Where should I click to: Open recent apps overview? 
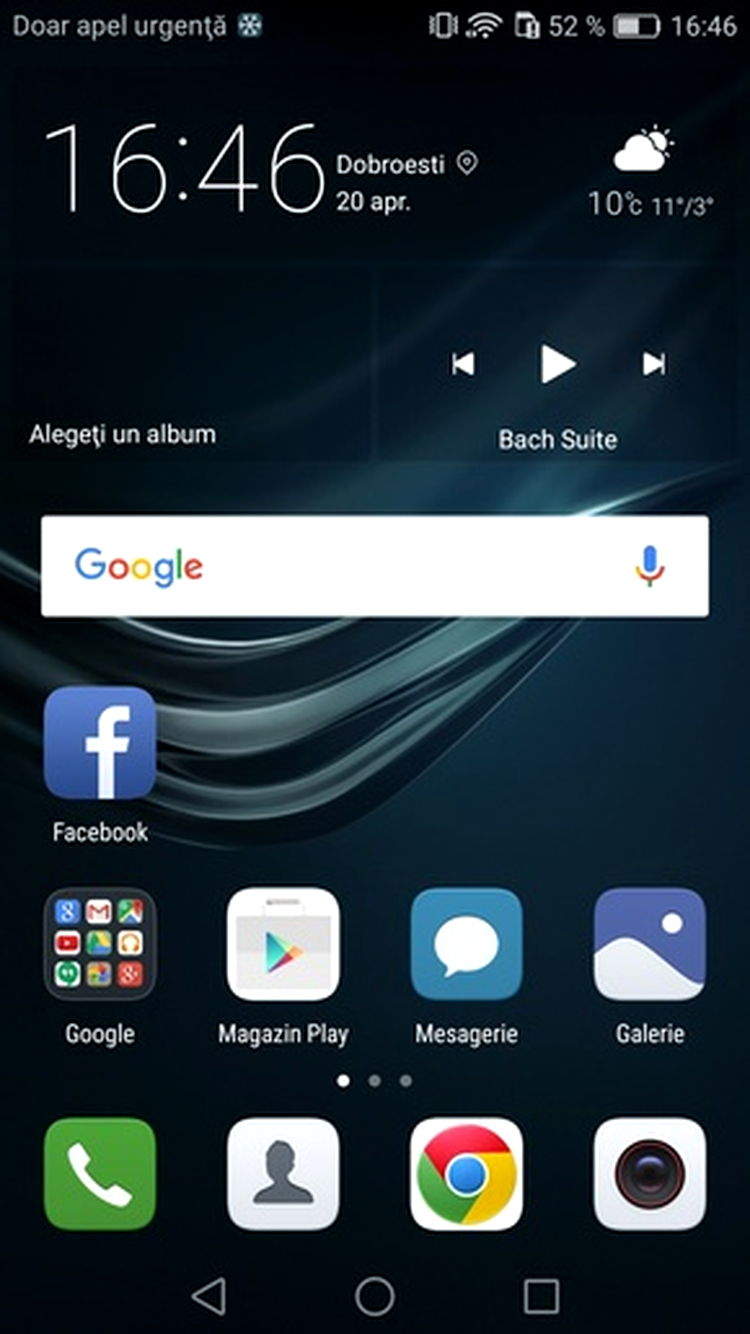[541, 1297]
